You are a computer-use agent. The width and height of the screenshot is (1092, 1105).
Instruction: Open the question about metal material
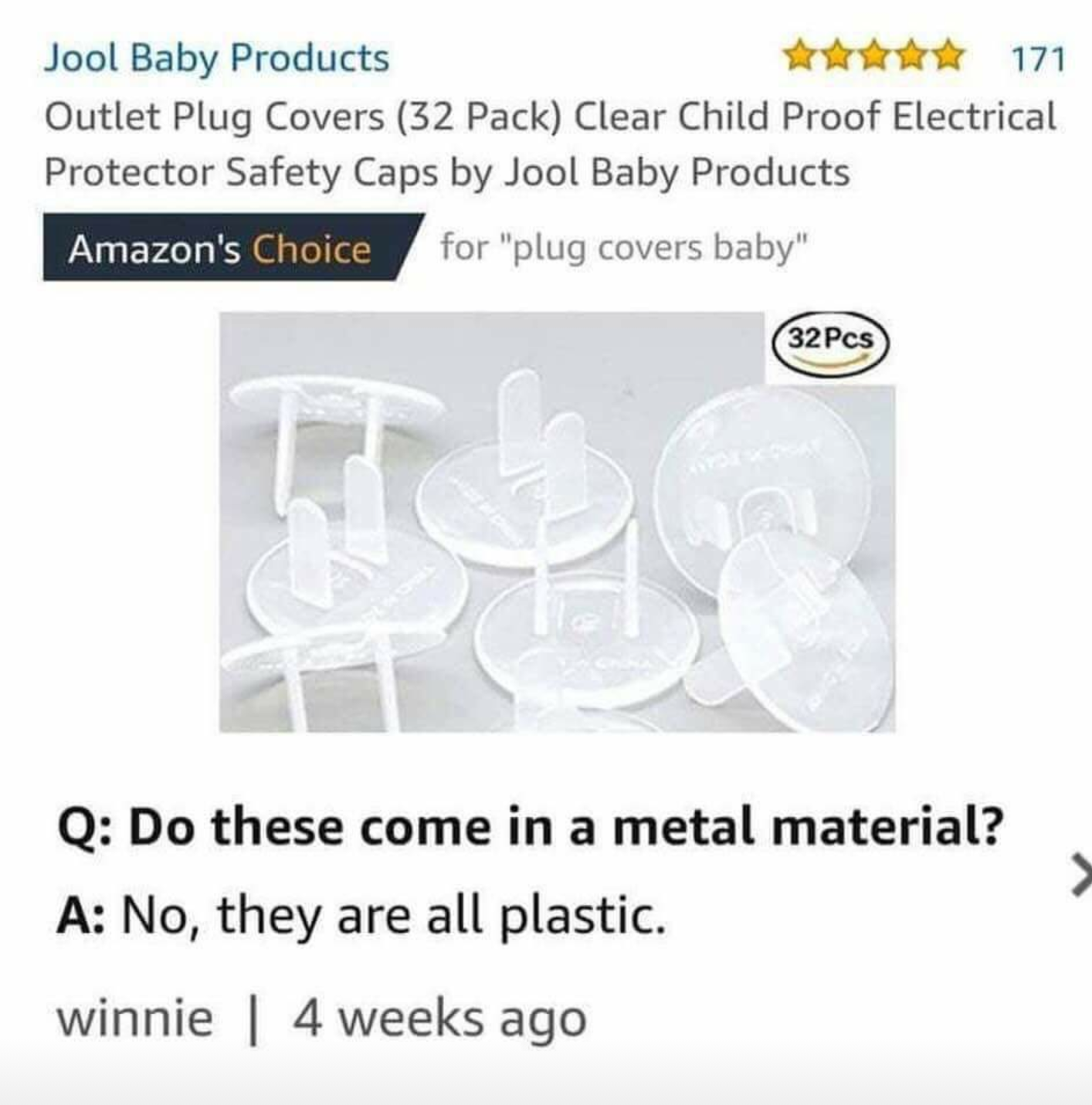pos(530,827)
